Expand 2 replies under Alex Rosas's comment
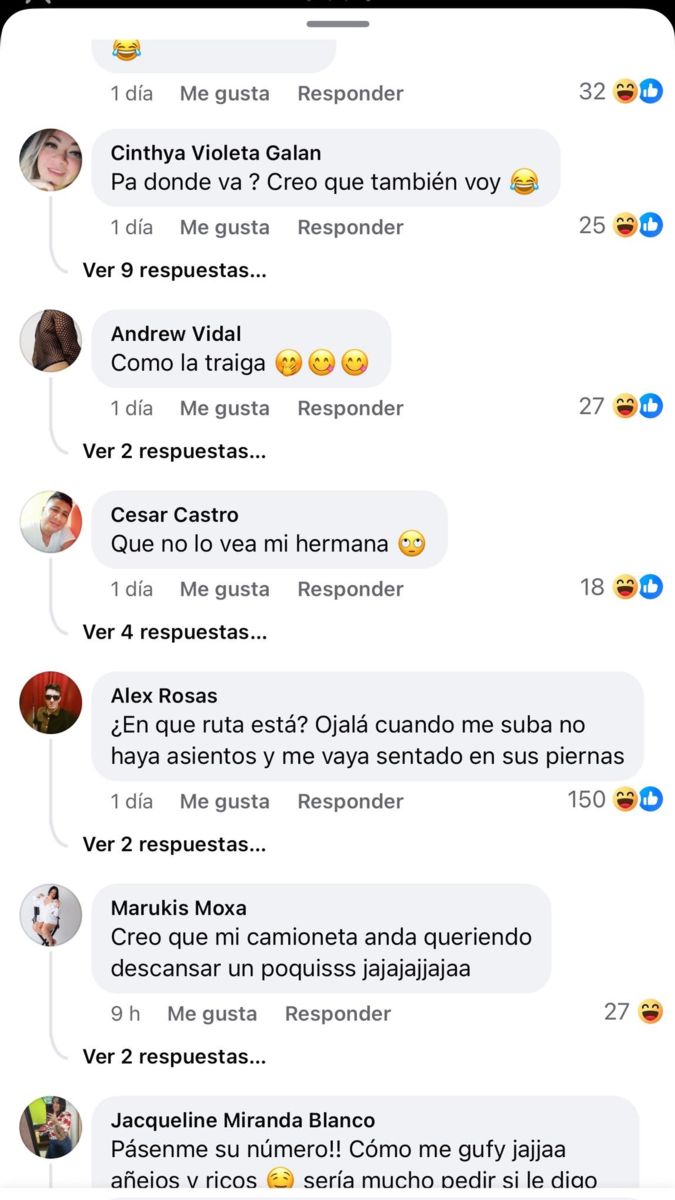The height and width of the screenshot is (1200, 675). 174,844
